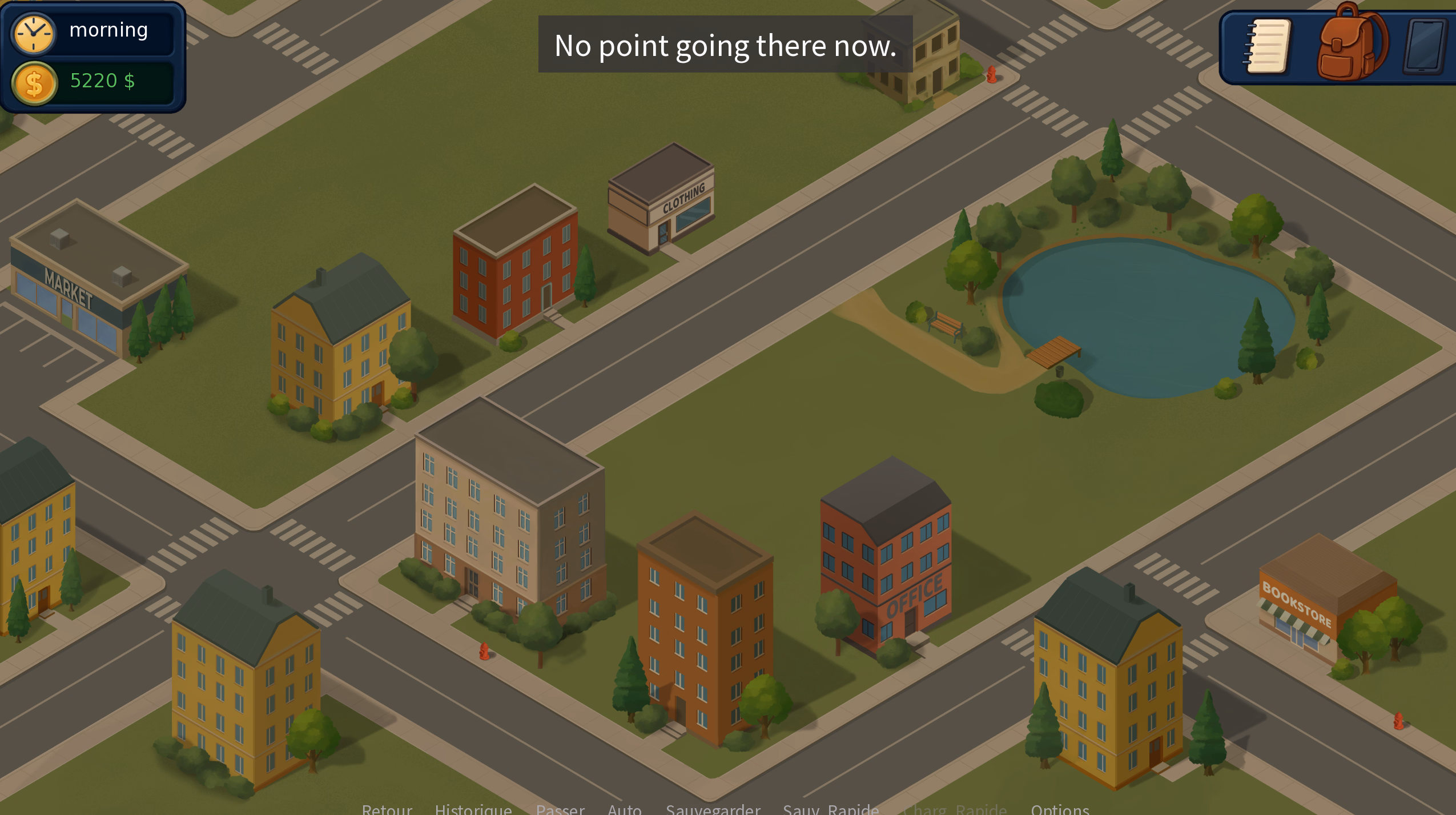This screenshot has height=815, width=1456.
Task: Tap Sauv. Rapide quick save
Action: click(x=831, y=809)
